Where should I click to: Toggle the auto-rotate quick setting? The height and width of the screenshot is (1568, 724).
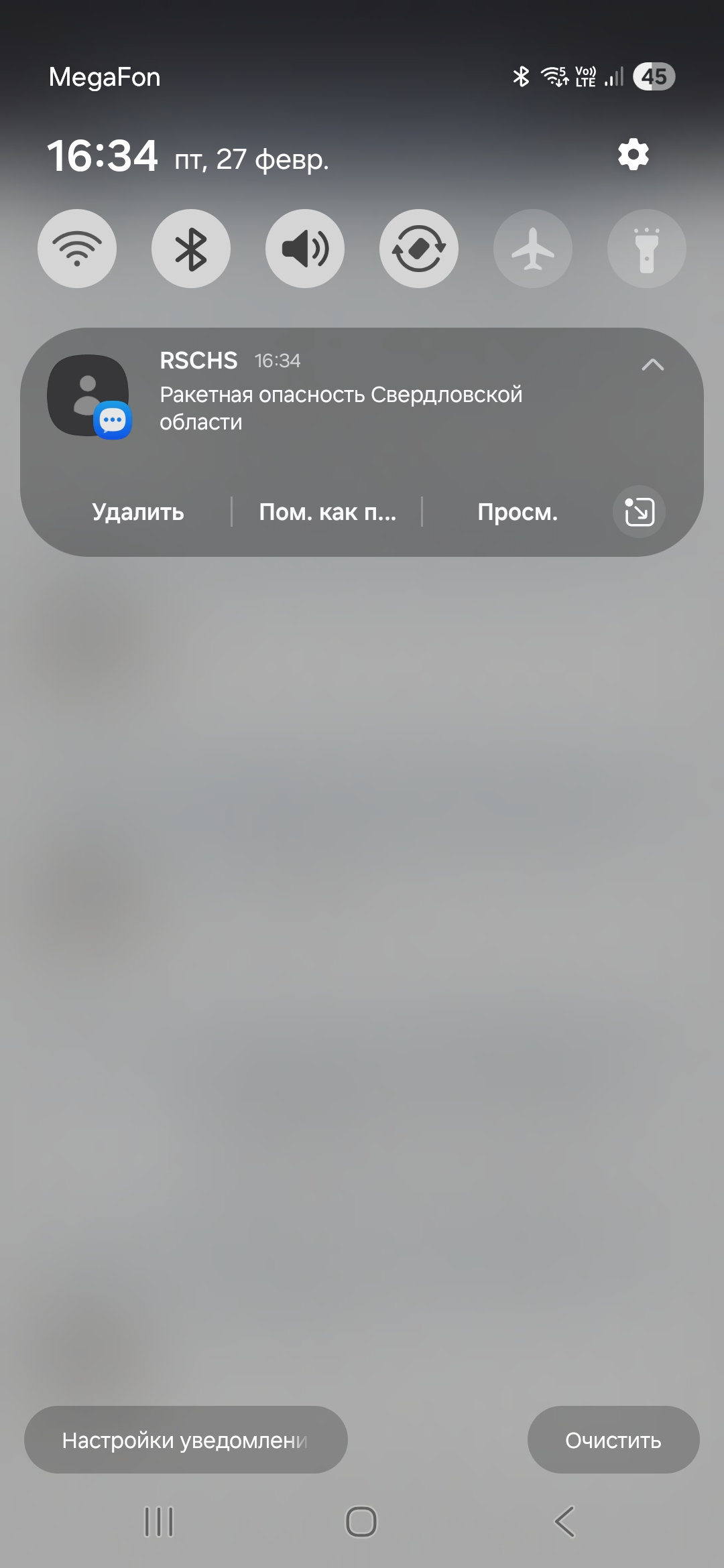pos(419,249)
